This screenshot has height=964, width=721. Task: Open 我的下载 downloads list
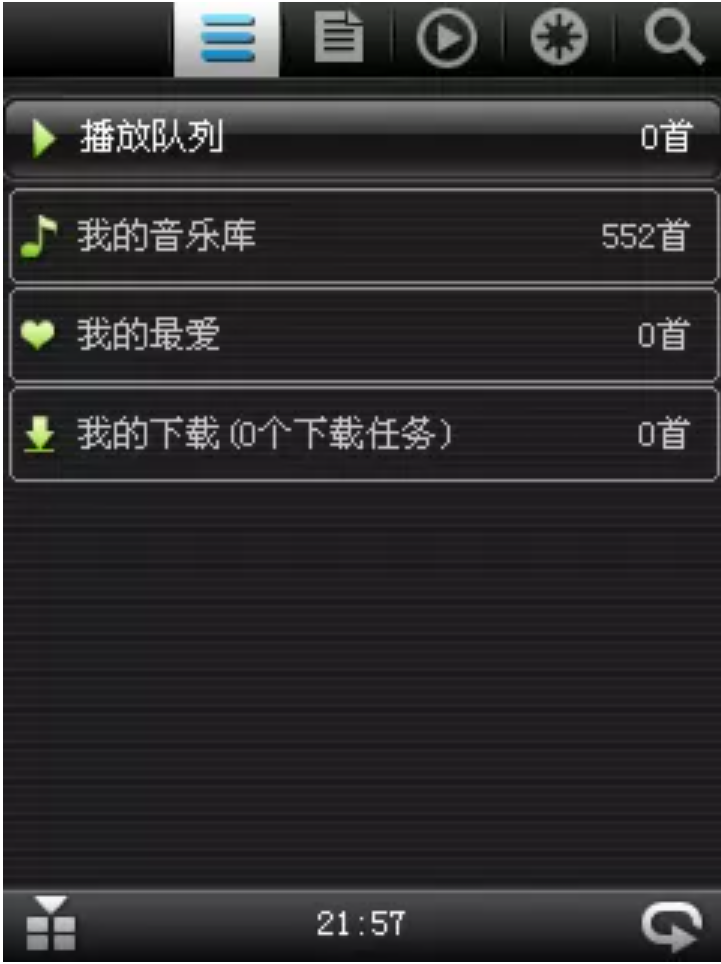362,433
